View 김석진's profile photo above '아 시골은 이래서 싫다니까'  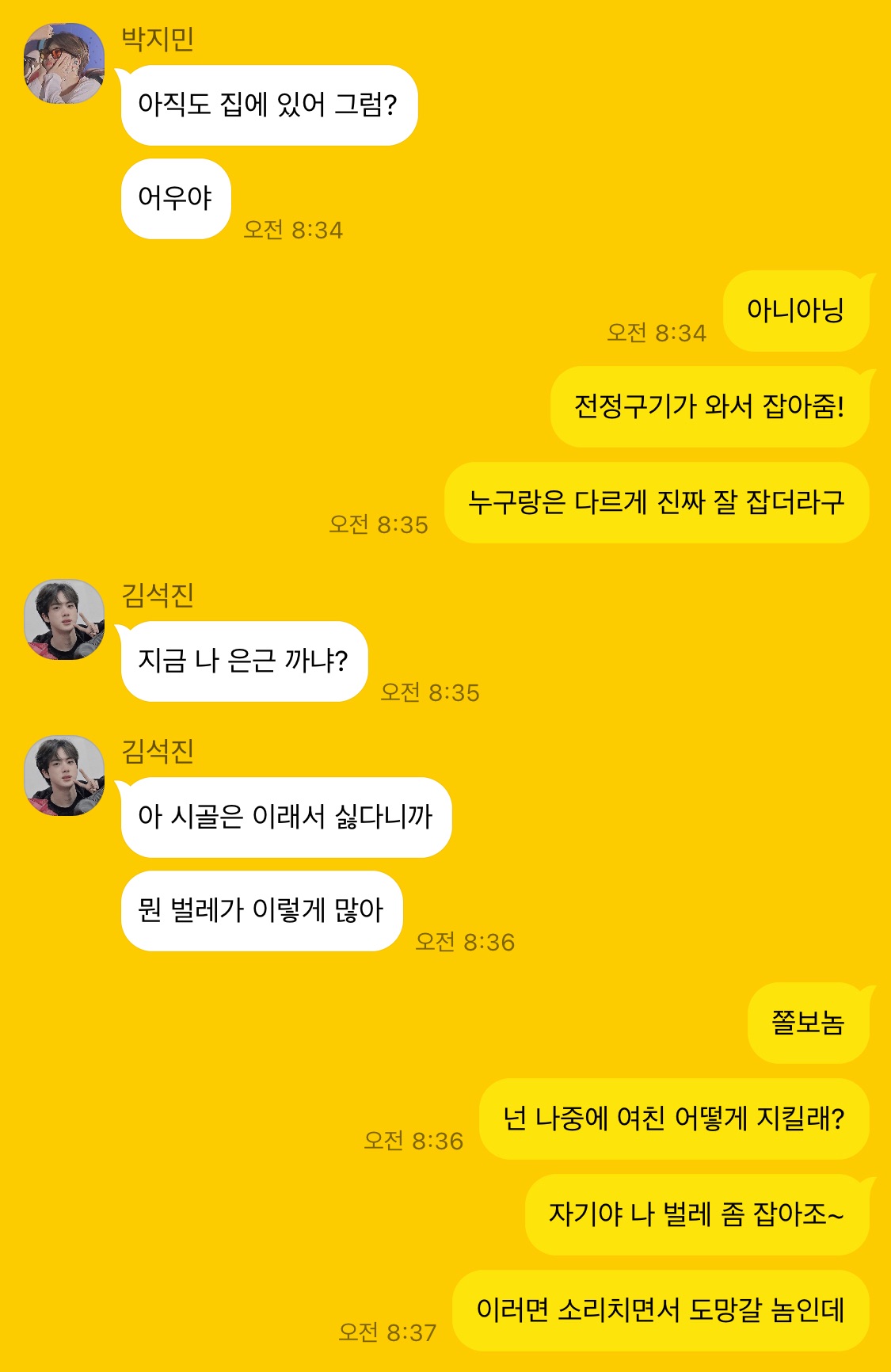click(x=64, y=776)
